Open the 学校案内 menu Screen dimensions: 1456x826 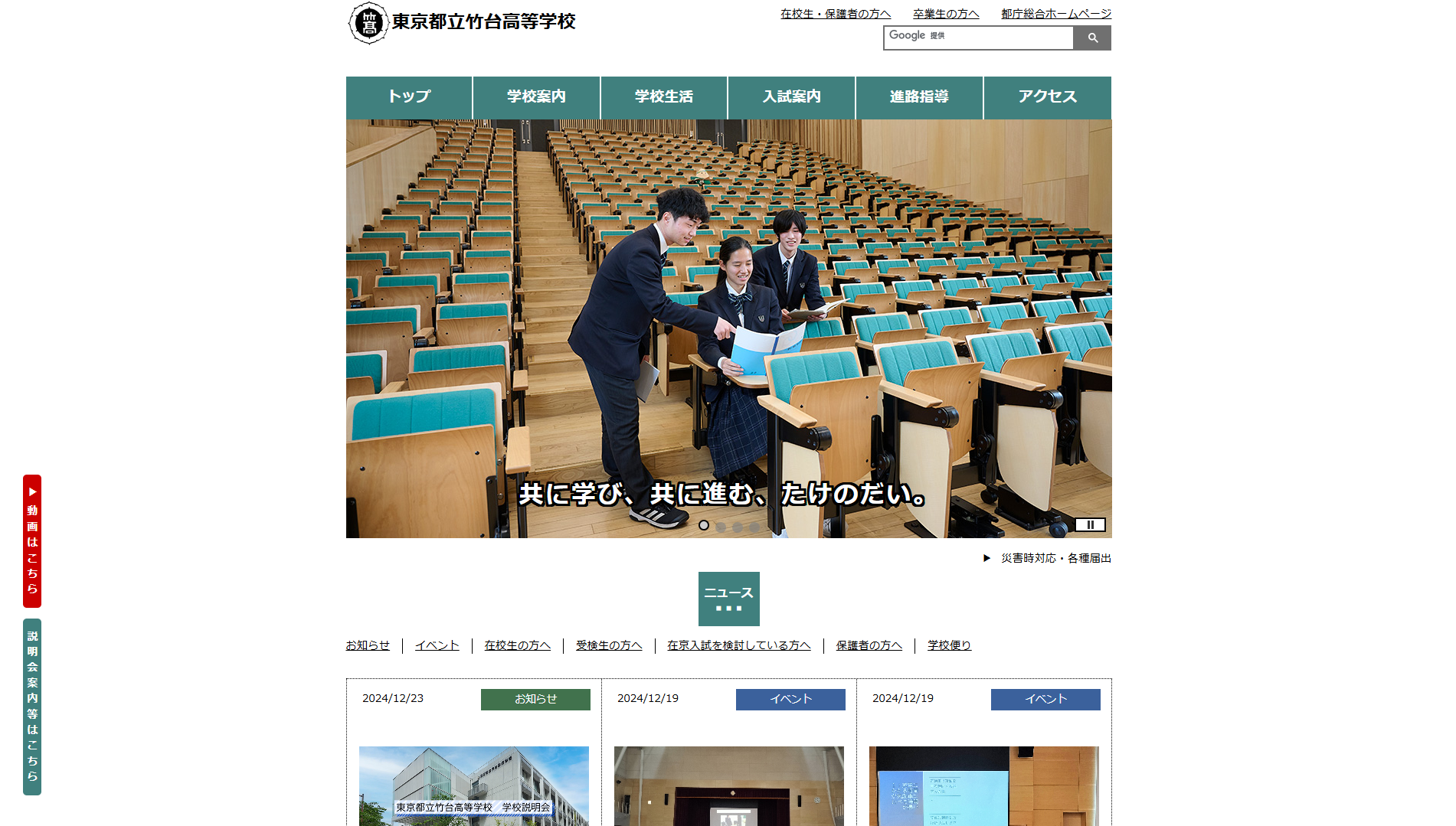pyautogui.click(x=536, y=97)
